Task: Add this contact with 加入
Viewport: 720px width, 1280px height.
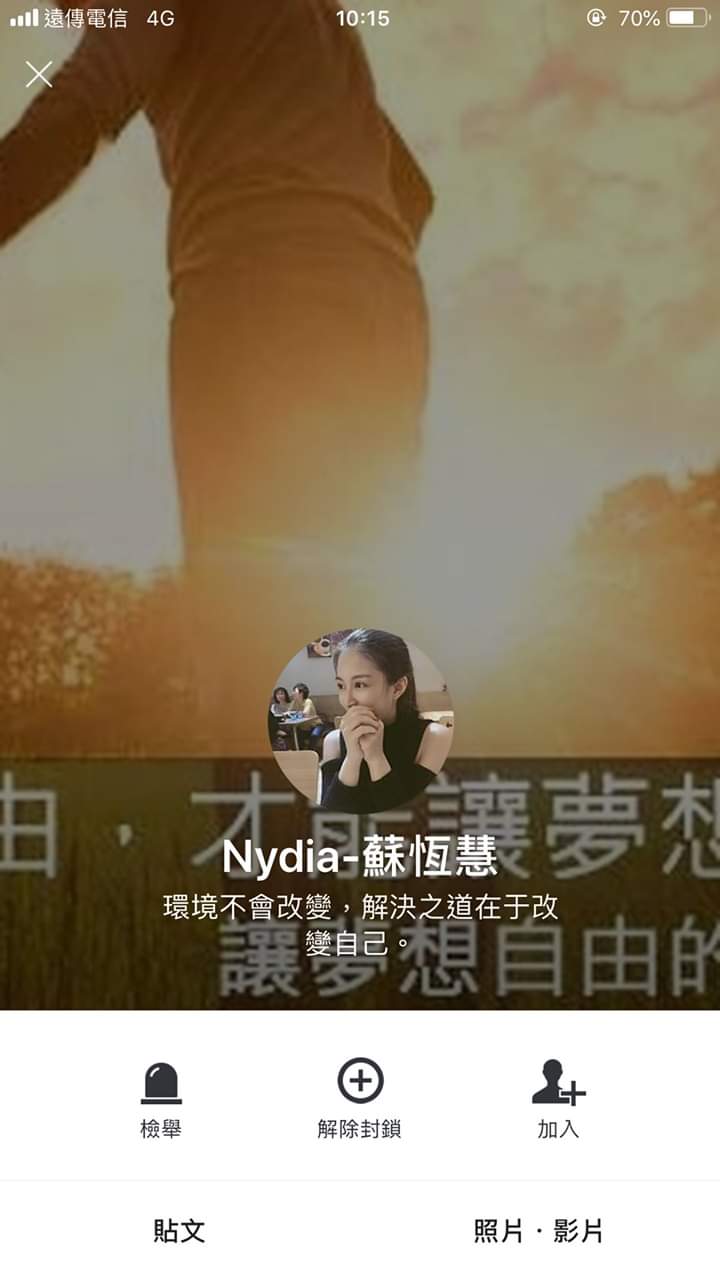Action: click(x=558, y=1098)
